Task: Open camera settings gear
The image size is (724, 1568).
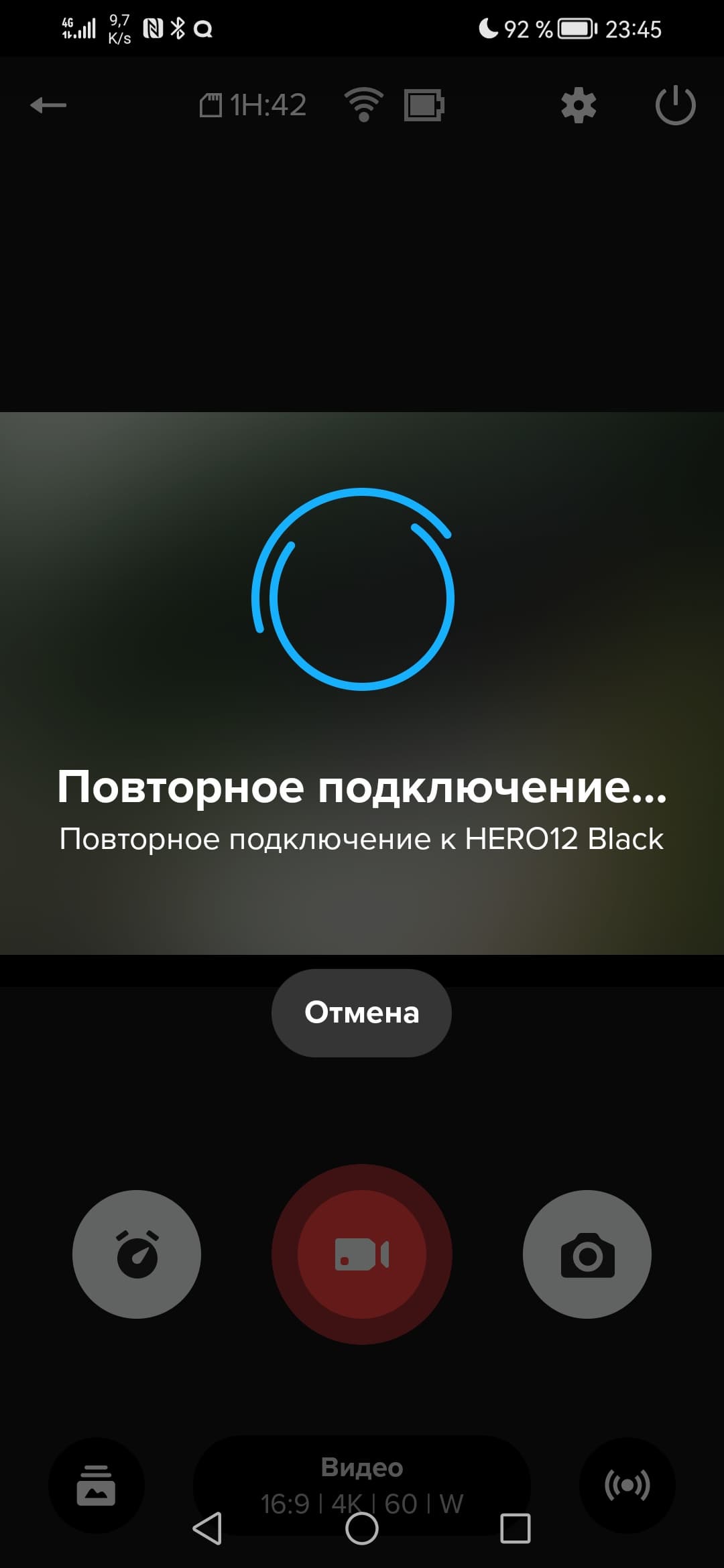Action: tap(579, 105)
